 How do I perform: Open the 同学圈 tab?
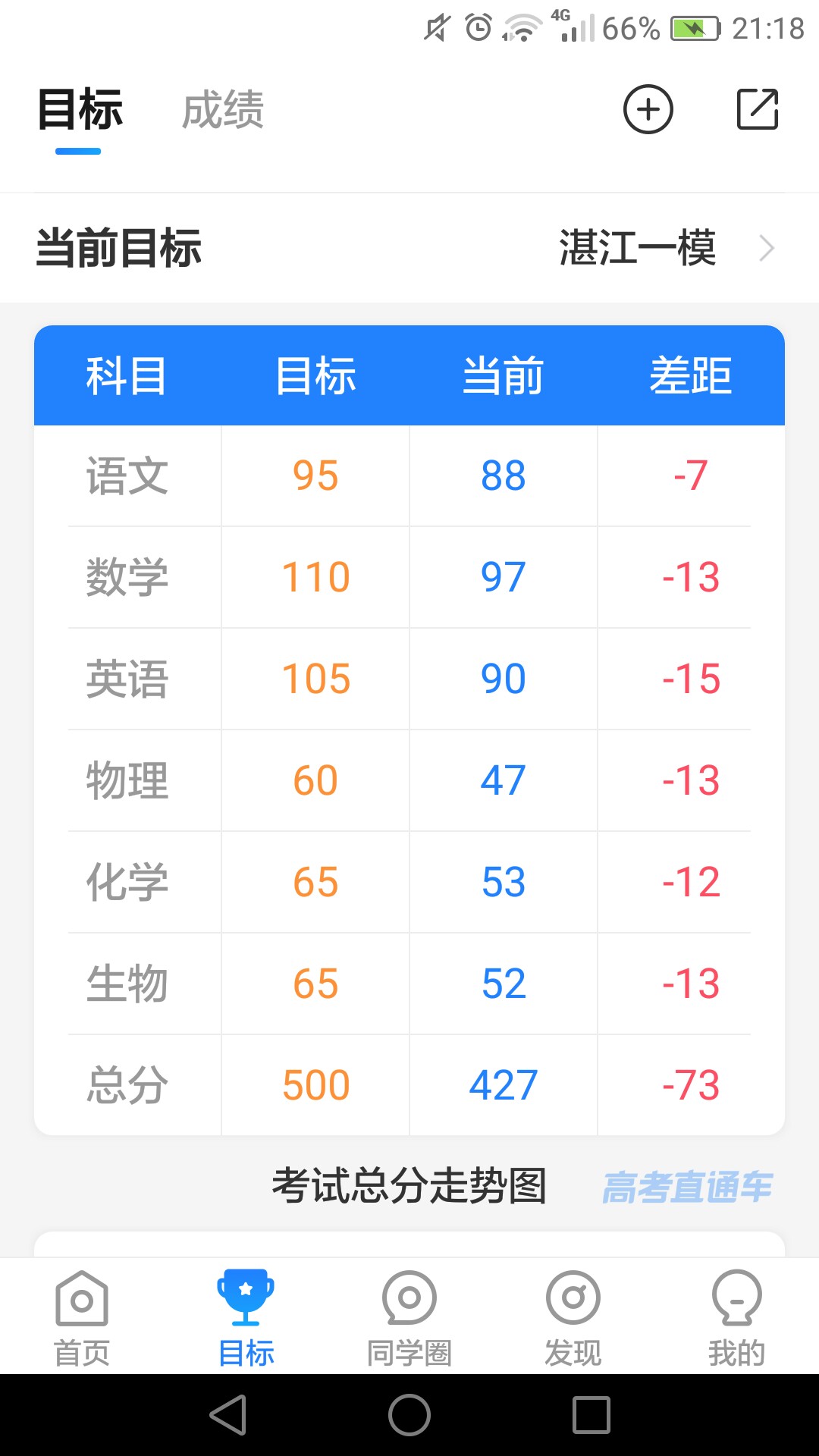tap(409, 1318)
